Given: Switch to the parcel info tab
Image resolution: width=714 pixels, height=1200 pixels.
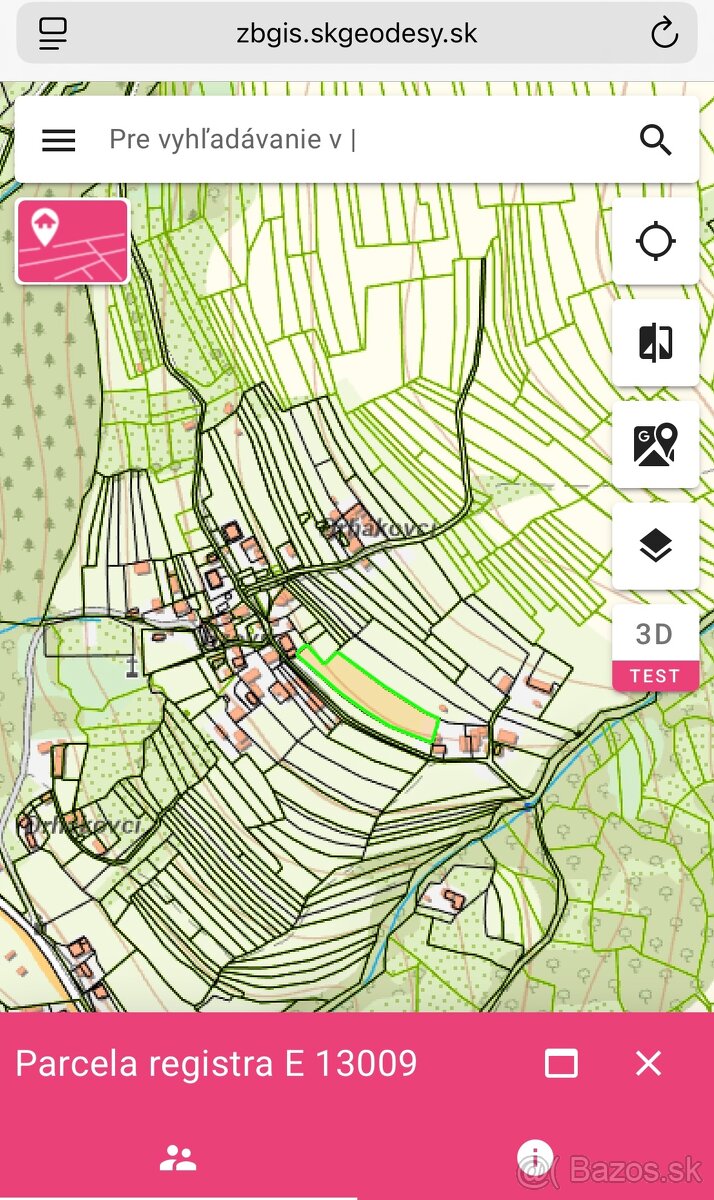Looking at the screenshot, I should (535, 1160).
